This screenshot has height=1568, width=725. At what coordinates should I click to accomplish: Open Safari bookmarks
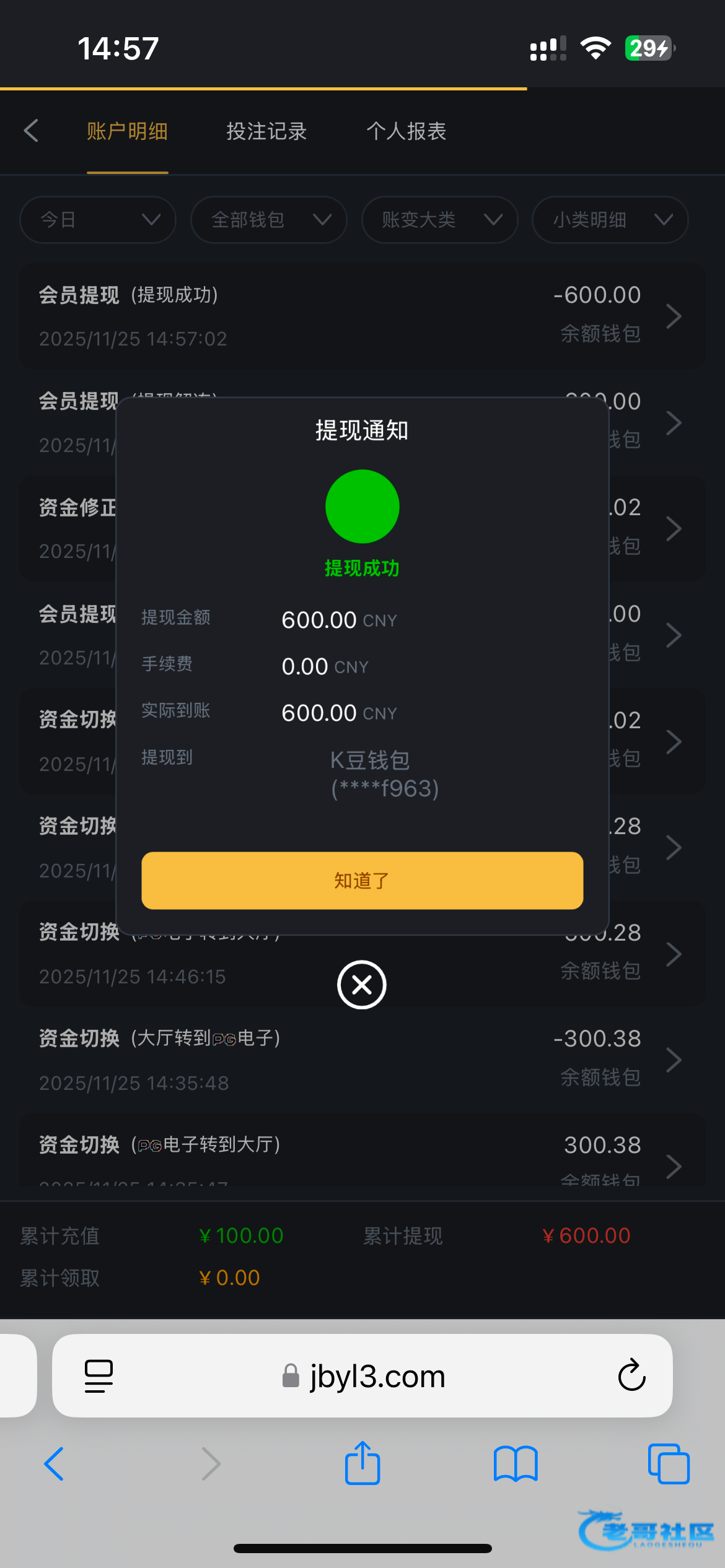pos(516,1463)
